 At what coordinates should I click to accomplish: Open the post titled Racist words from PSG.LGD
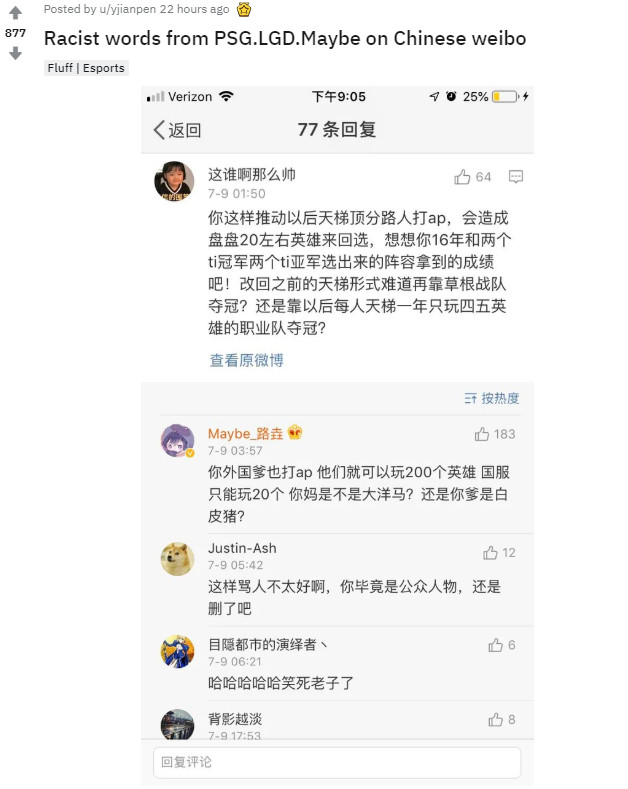click(284, 39)
